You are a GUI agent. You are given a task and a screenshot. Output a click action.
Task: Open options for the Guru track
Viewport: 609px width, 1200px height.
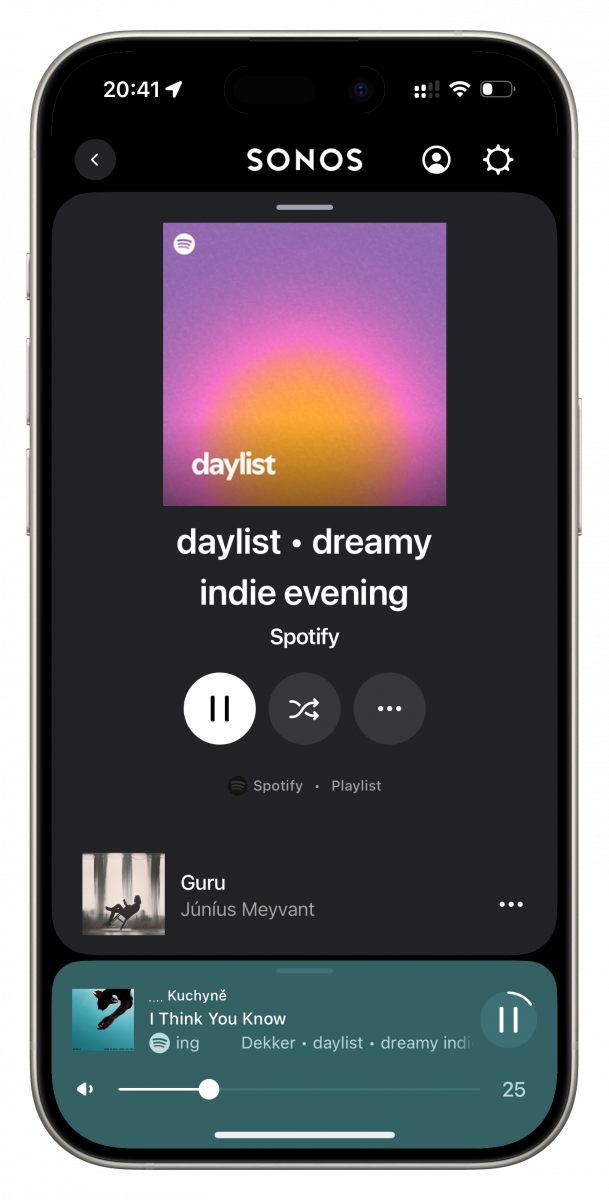pos(511,904)
